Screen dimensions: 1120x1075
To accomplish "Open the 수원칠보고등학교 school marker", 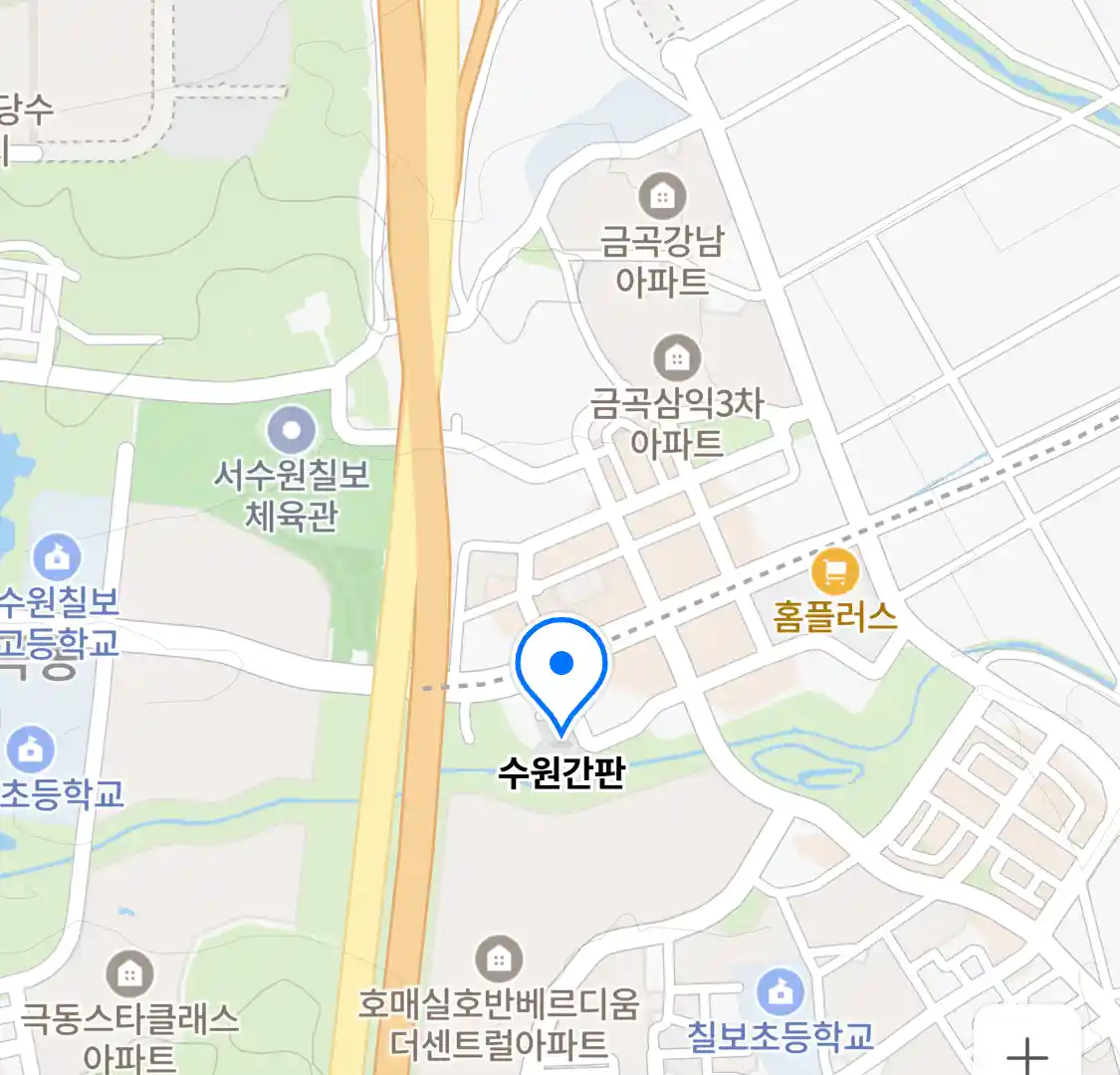I will 58,558.
